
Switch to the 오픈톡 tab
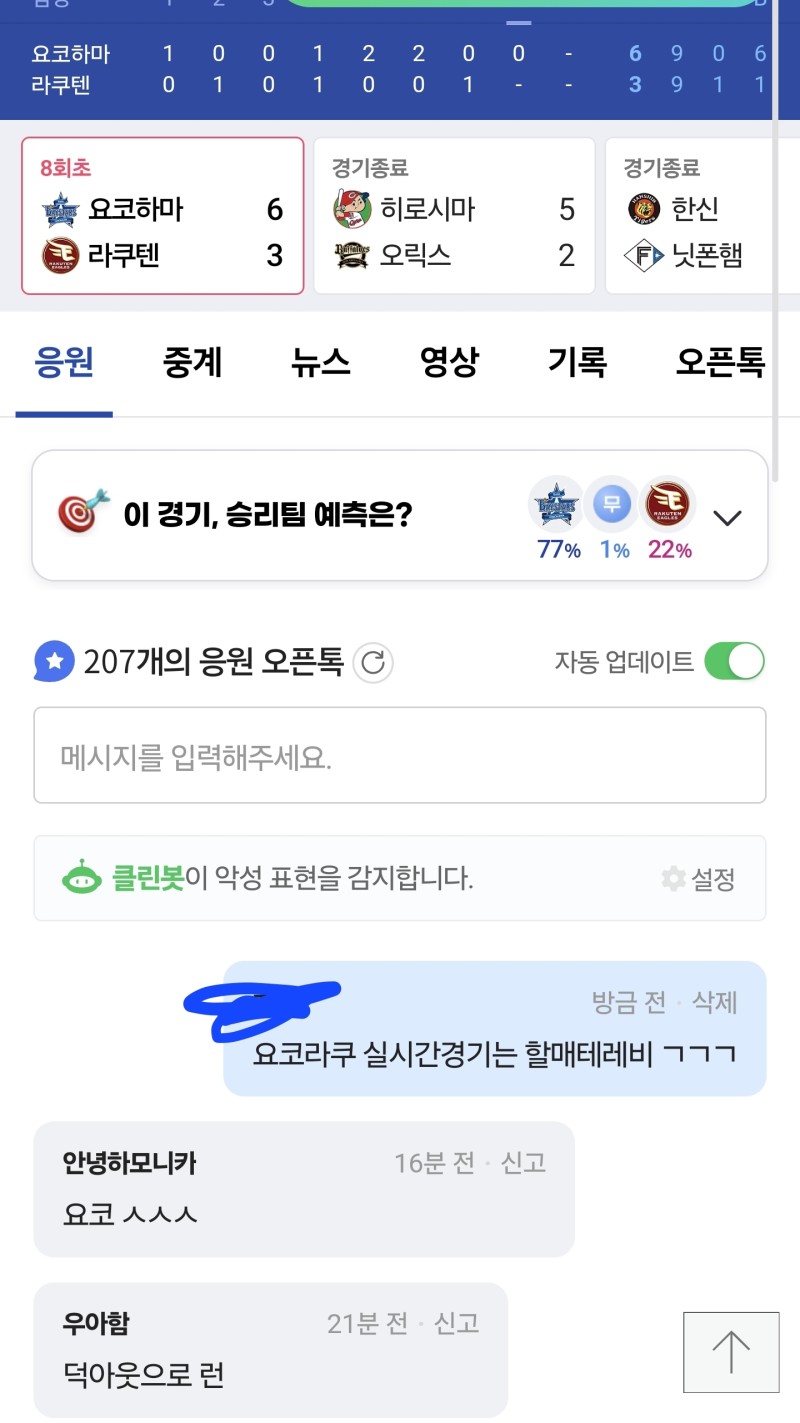[720, 362]
